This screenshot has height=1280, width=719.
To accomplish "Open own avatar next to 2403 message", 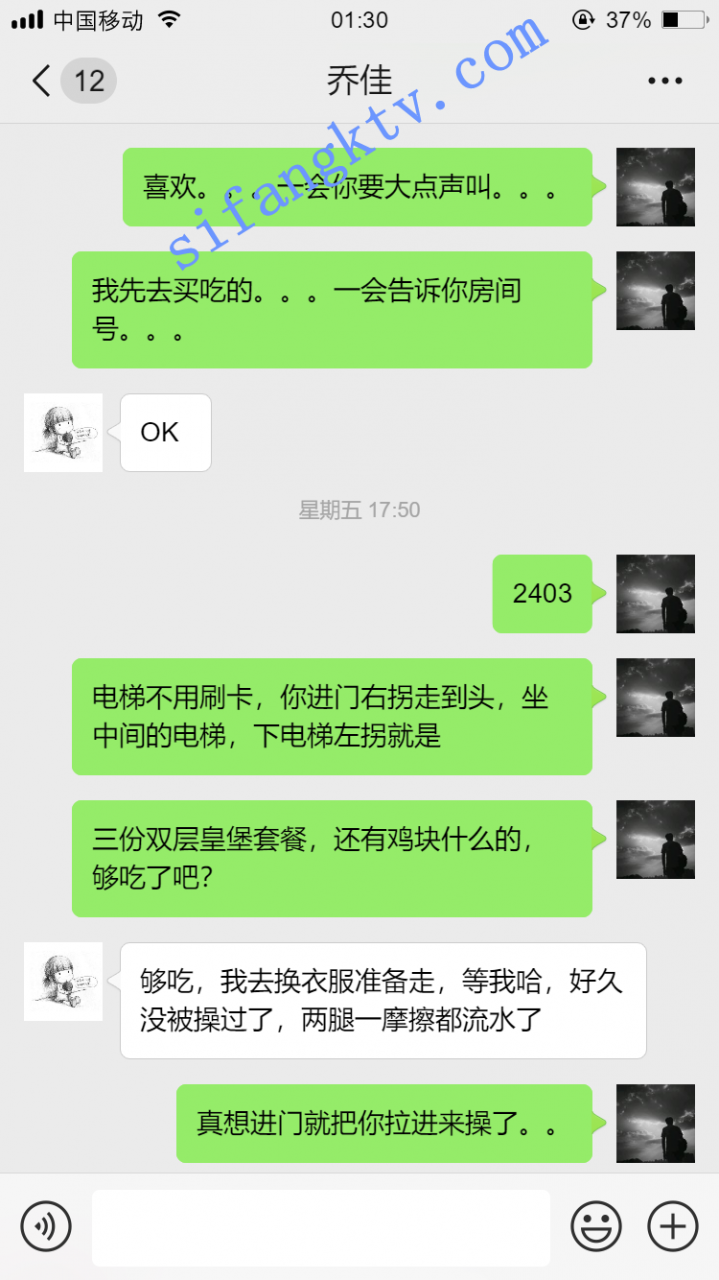I will coord(655,593).
